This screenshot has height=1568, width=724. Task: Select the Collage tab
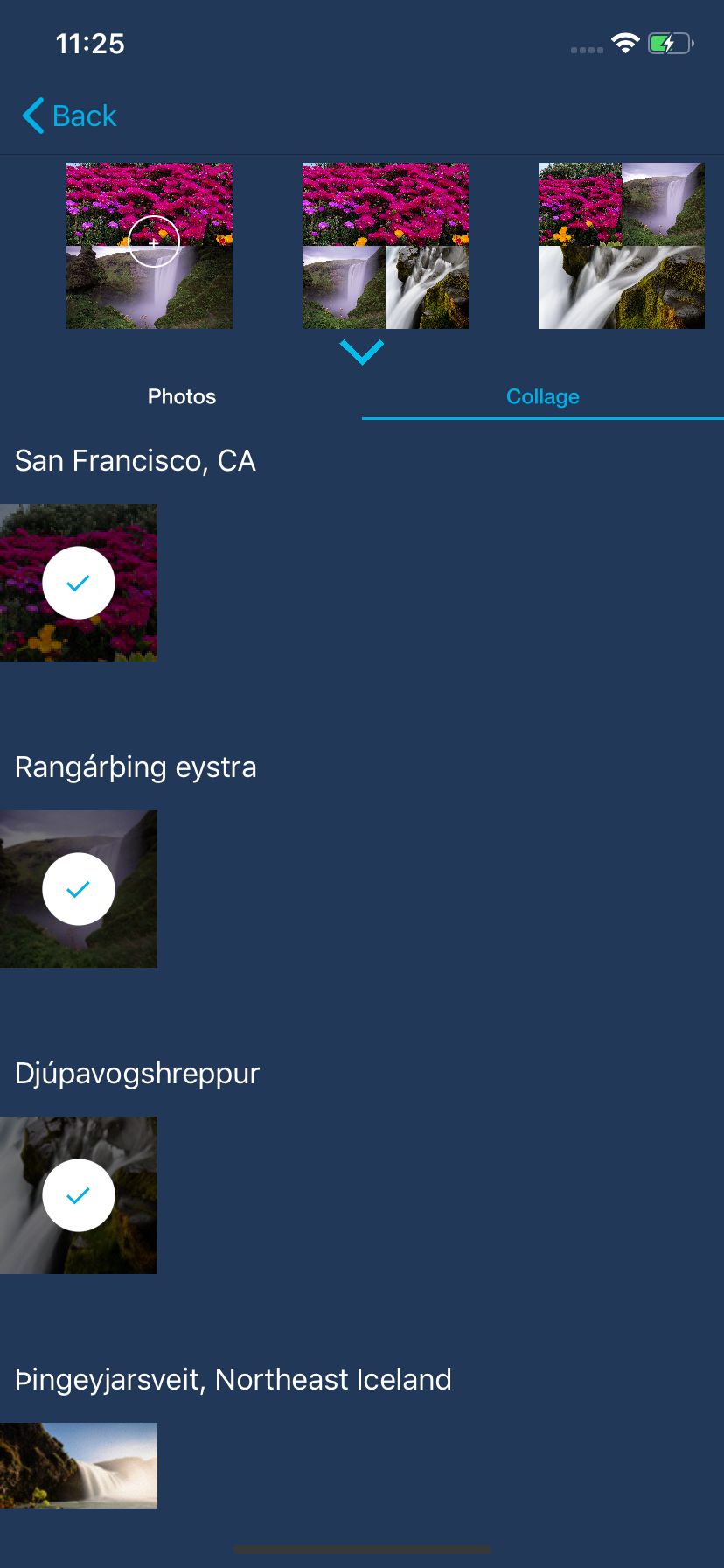pos(542,396)
